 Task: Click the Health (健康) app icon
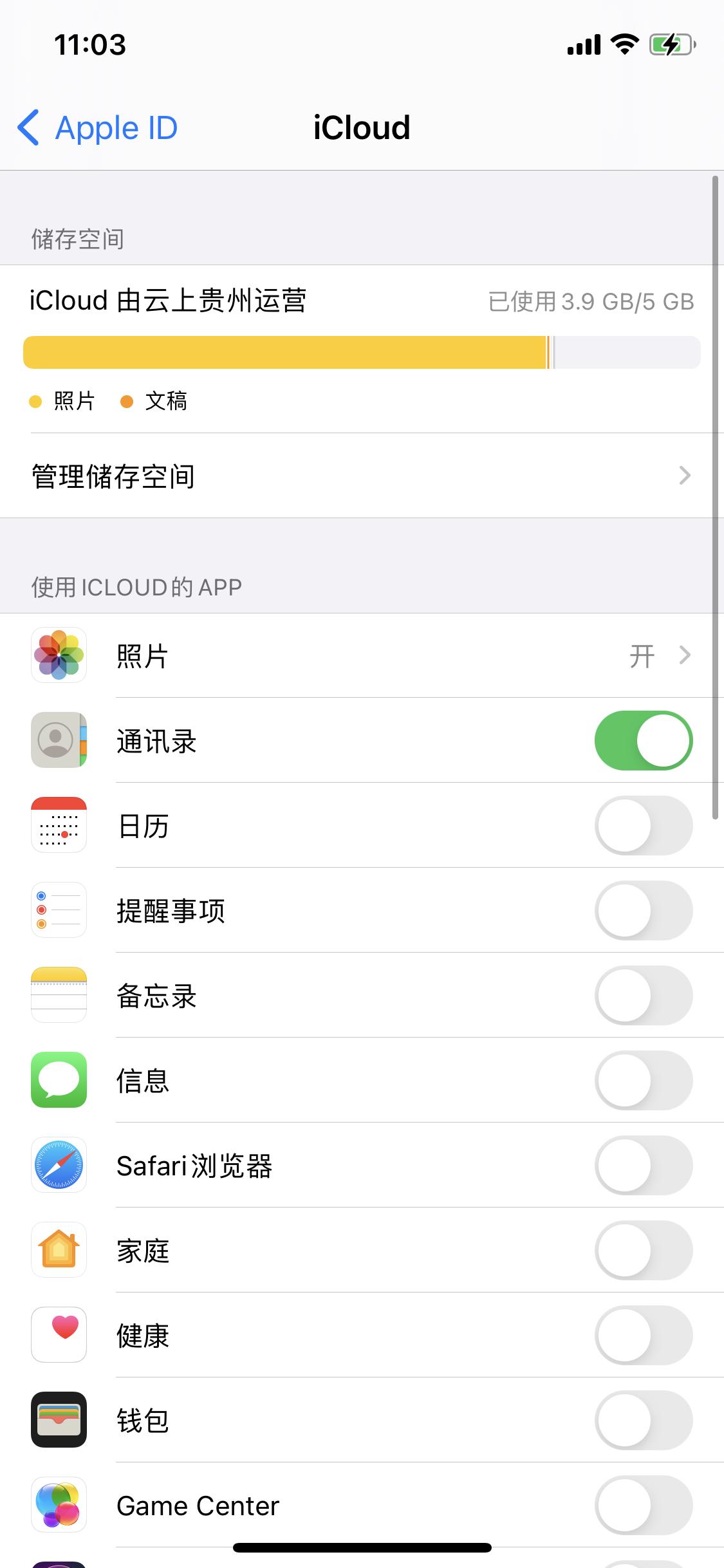click(x=59, y=1336)
